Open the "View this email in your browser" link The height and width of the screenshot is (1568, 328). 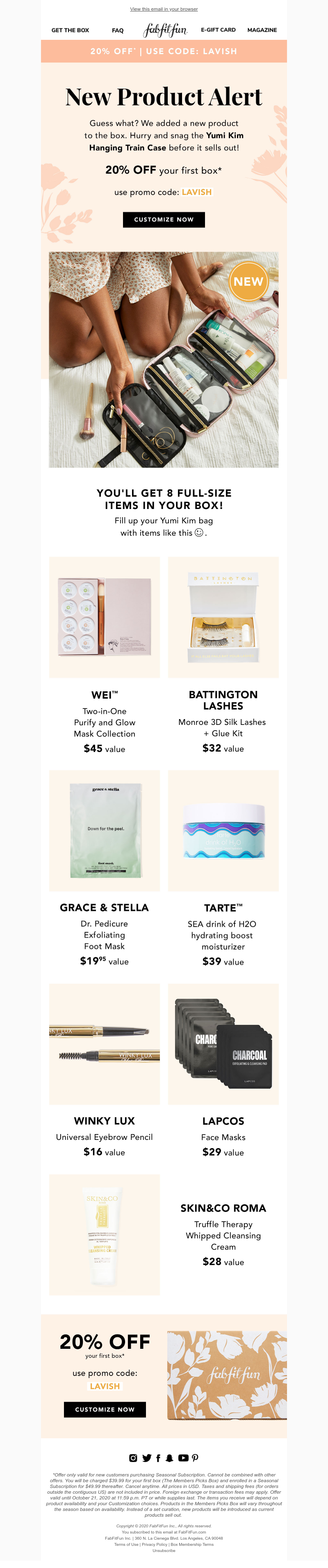point(164,9)
